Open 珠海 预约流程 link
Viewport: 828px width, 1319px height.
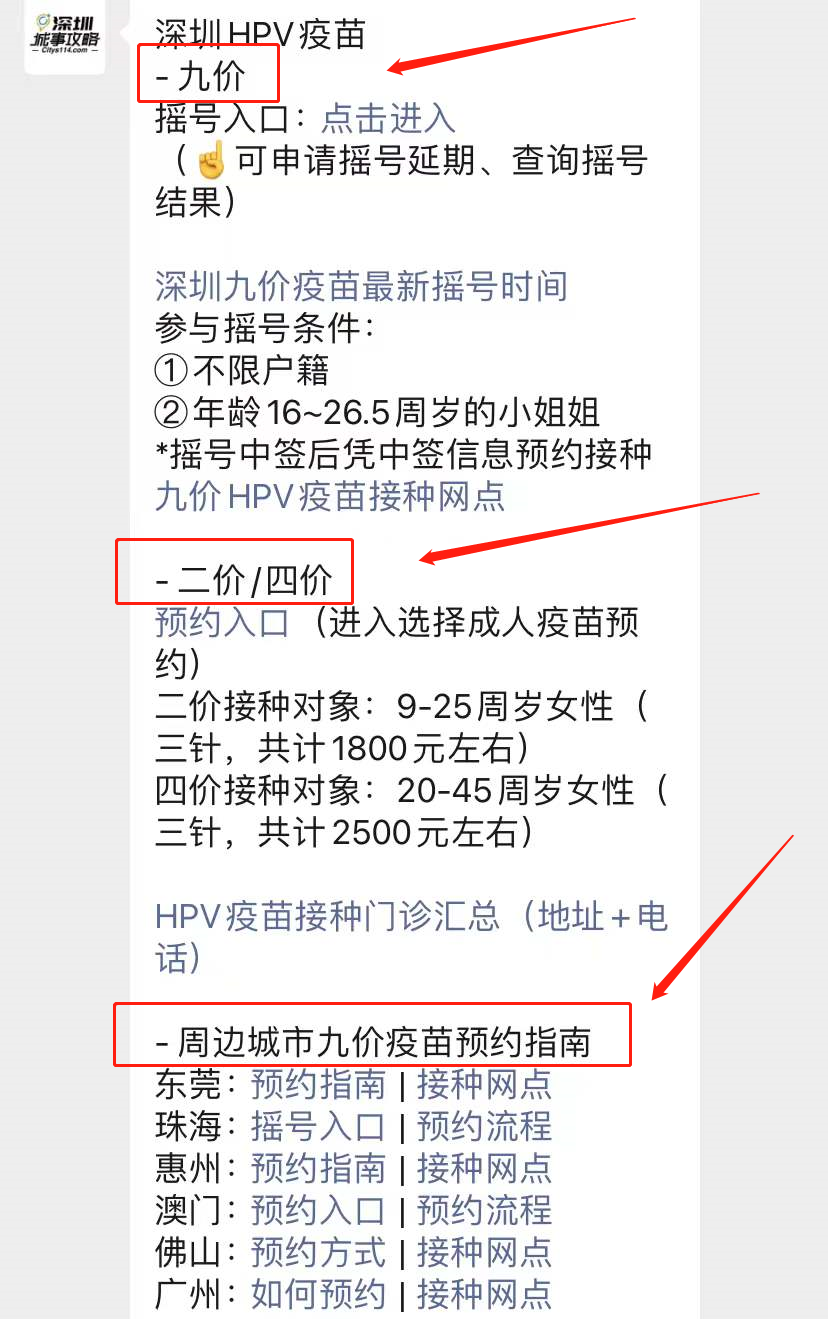click(x=484, y=1127)
